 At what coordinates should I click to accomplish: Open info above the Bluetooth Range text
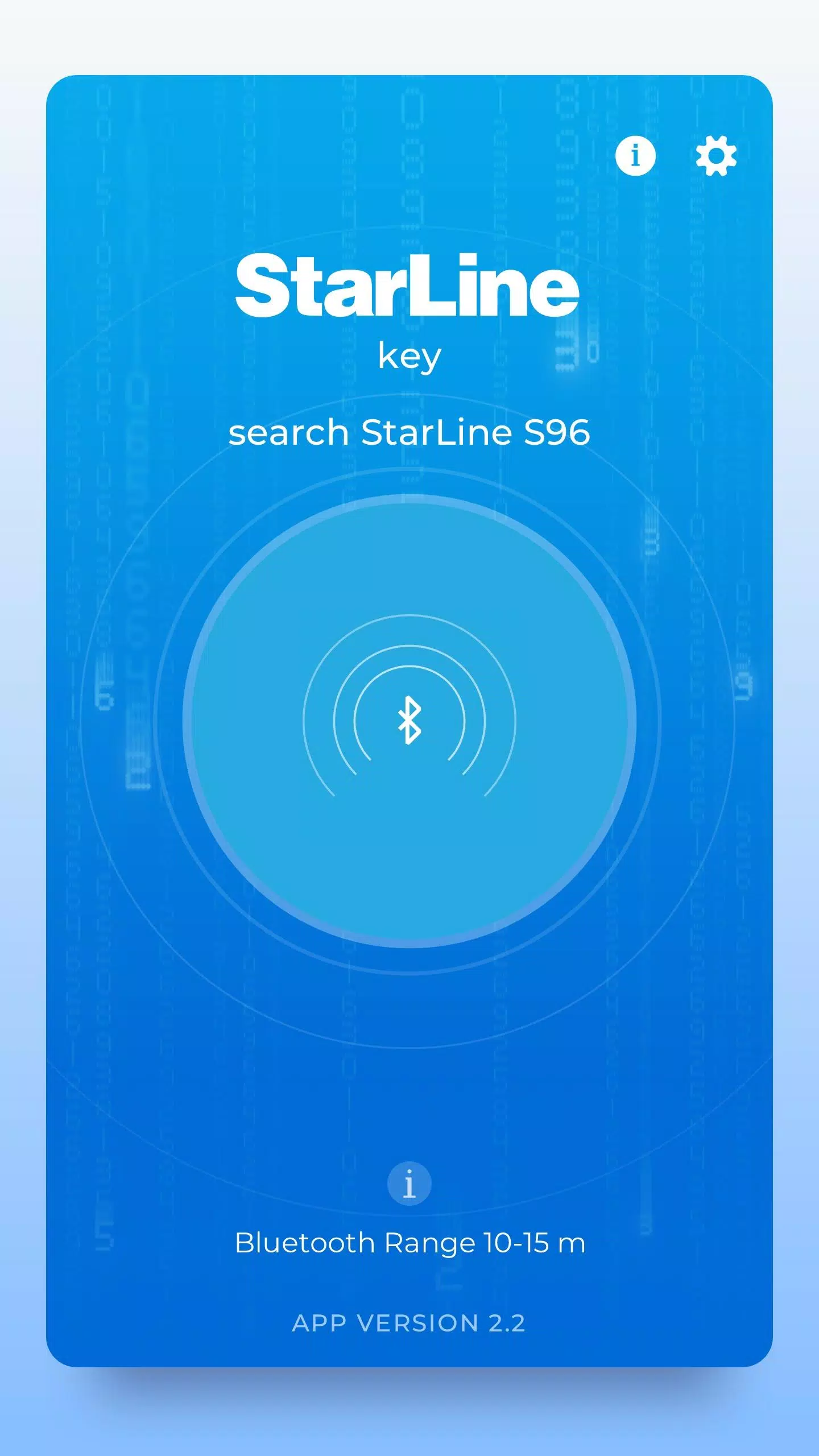[409, 1184]
